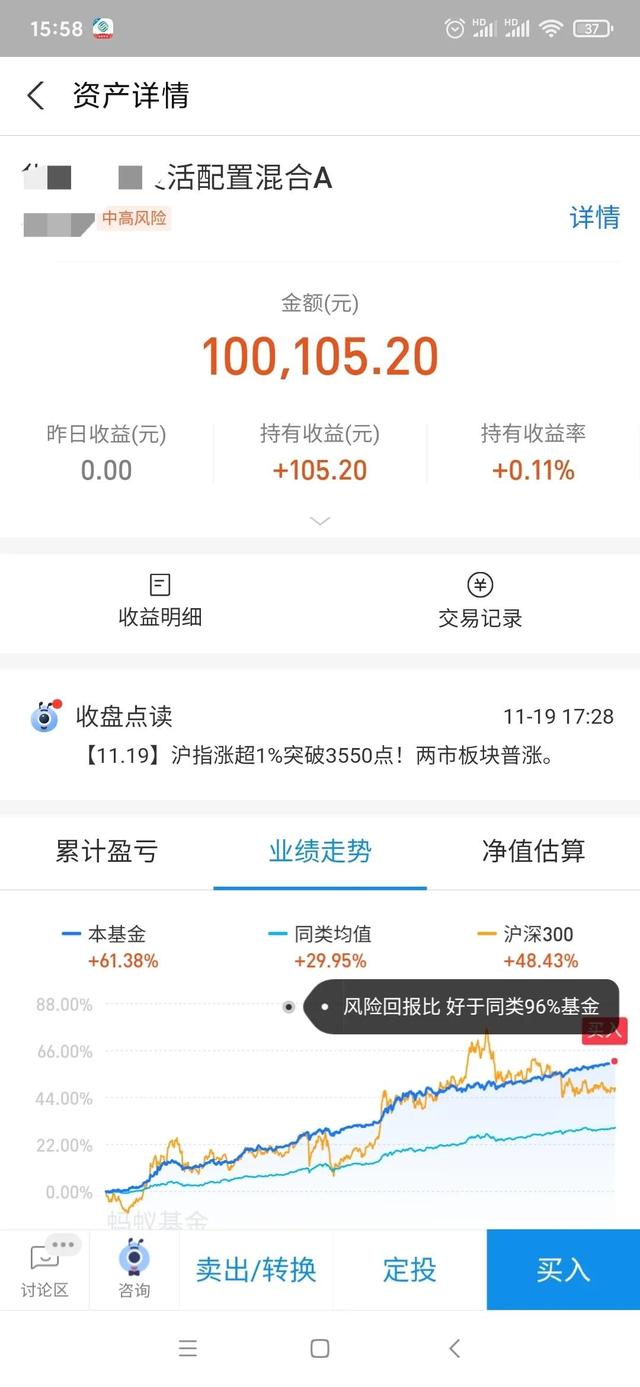Open 收益明细

[x=160, y=600]
